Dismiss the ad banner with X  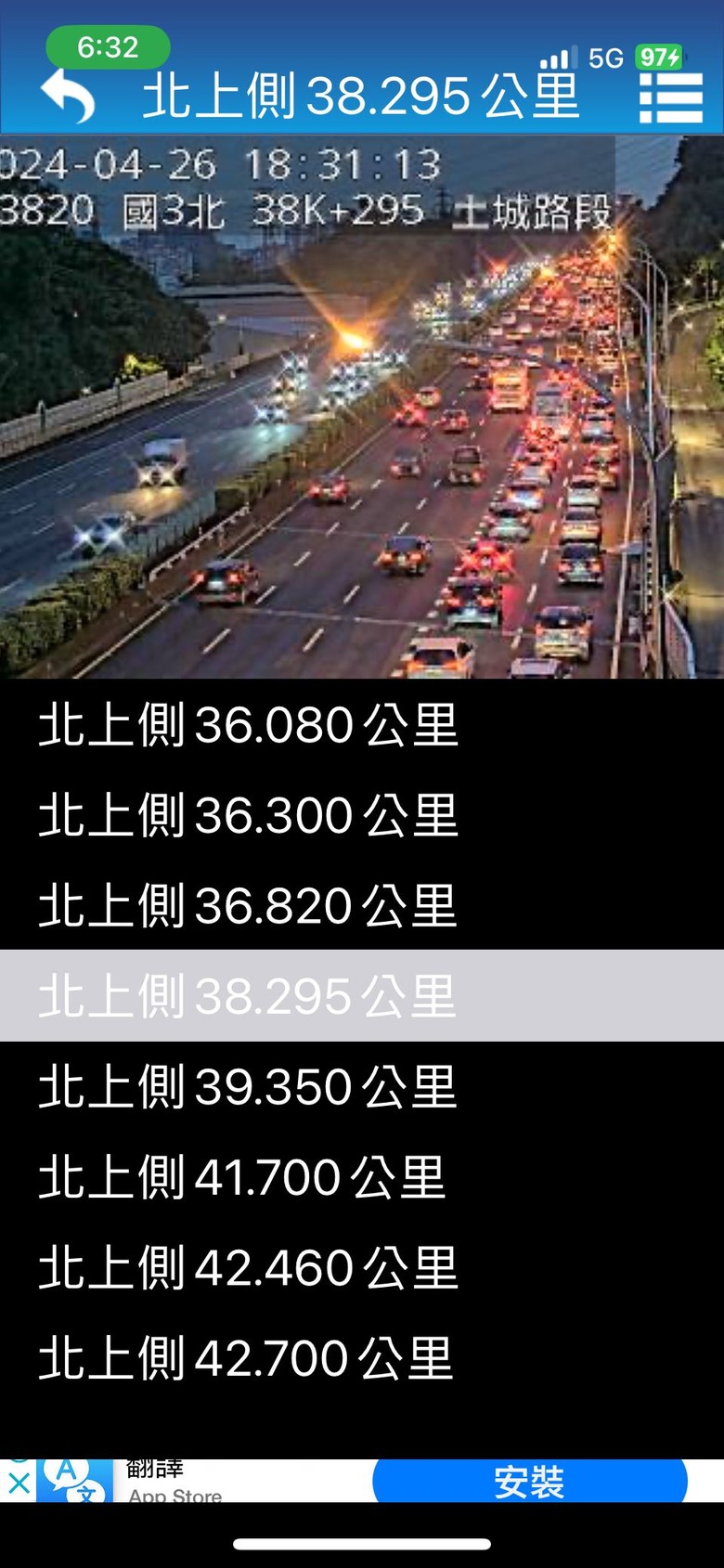point(18,1484)
